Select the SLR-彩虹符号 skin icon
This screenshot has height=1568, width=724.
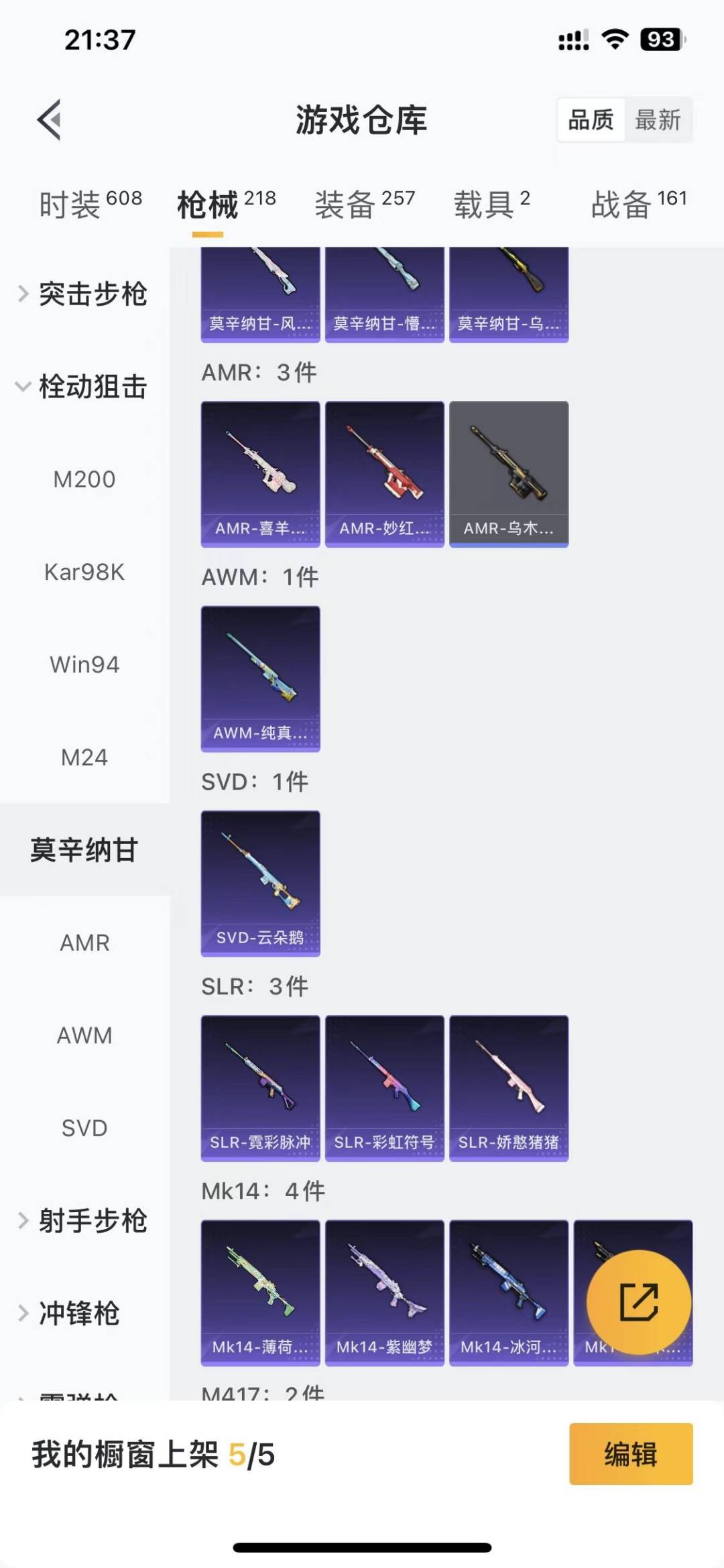[384, 1086]
